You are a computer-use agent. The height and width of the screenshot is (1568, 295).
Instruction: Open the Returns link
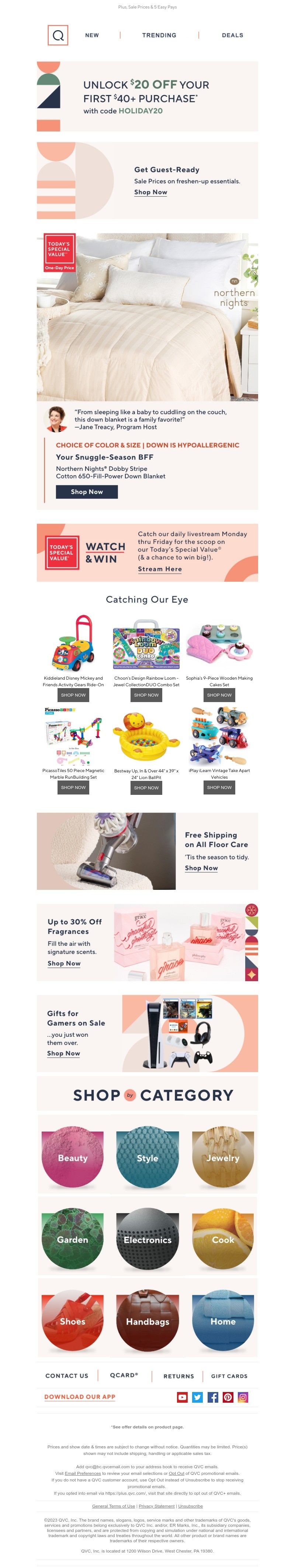tap(178, 1376)
